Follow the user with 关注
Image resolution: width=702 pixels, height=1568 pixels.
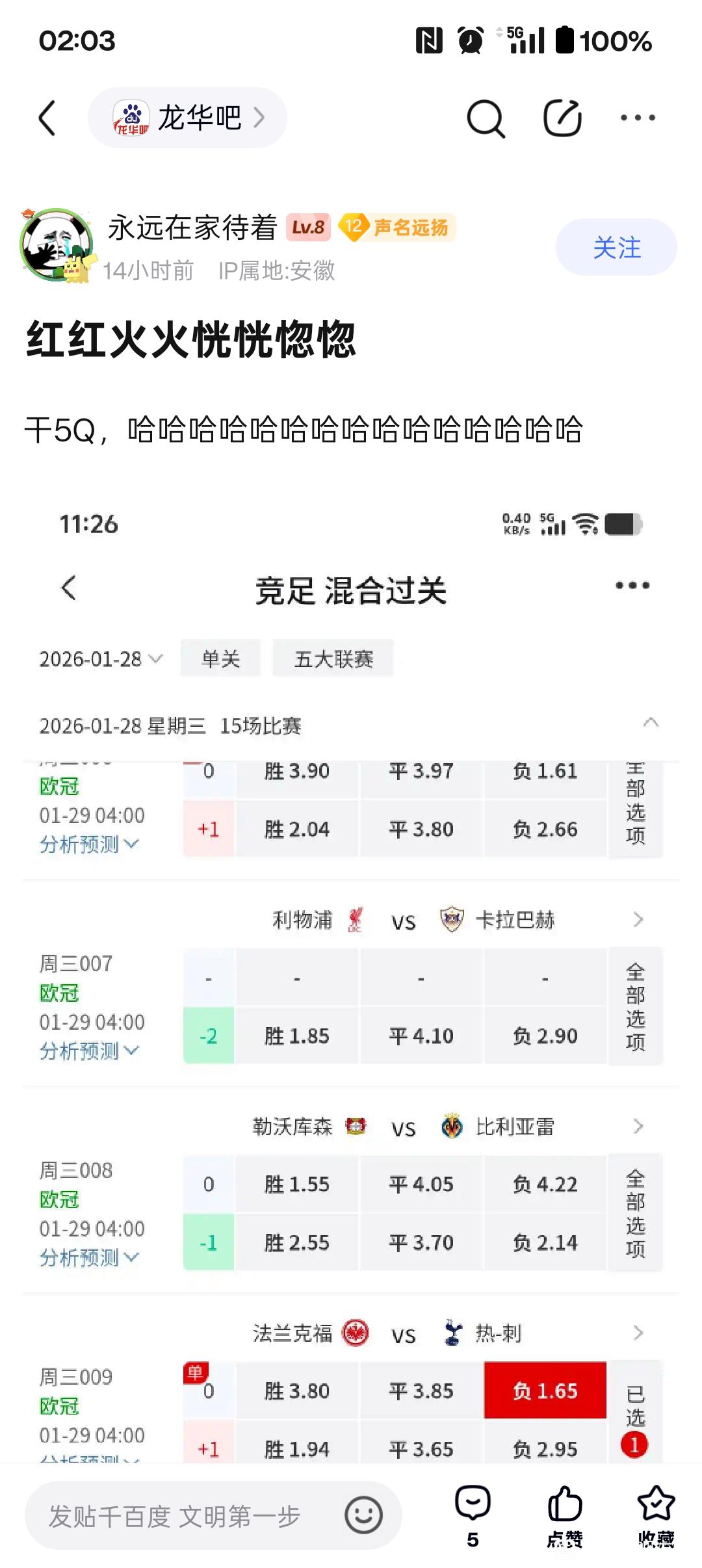pyautogui.click(x=616, y=248)
